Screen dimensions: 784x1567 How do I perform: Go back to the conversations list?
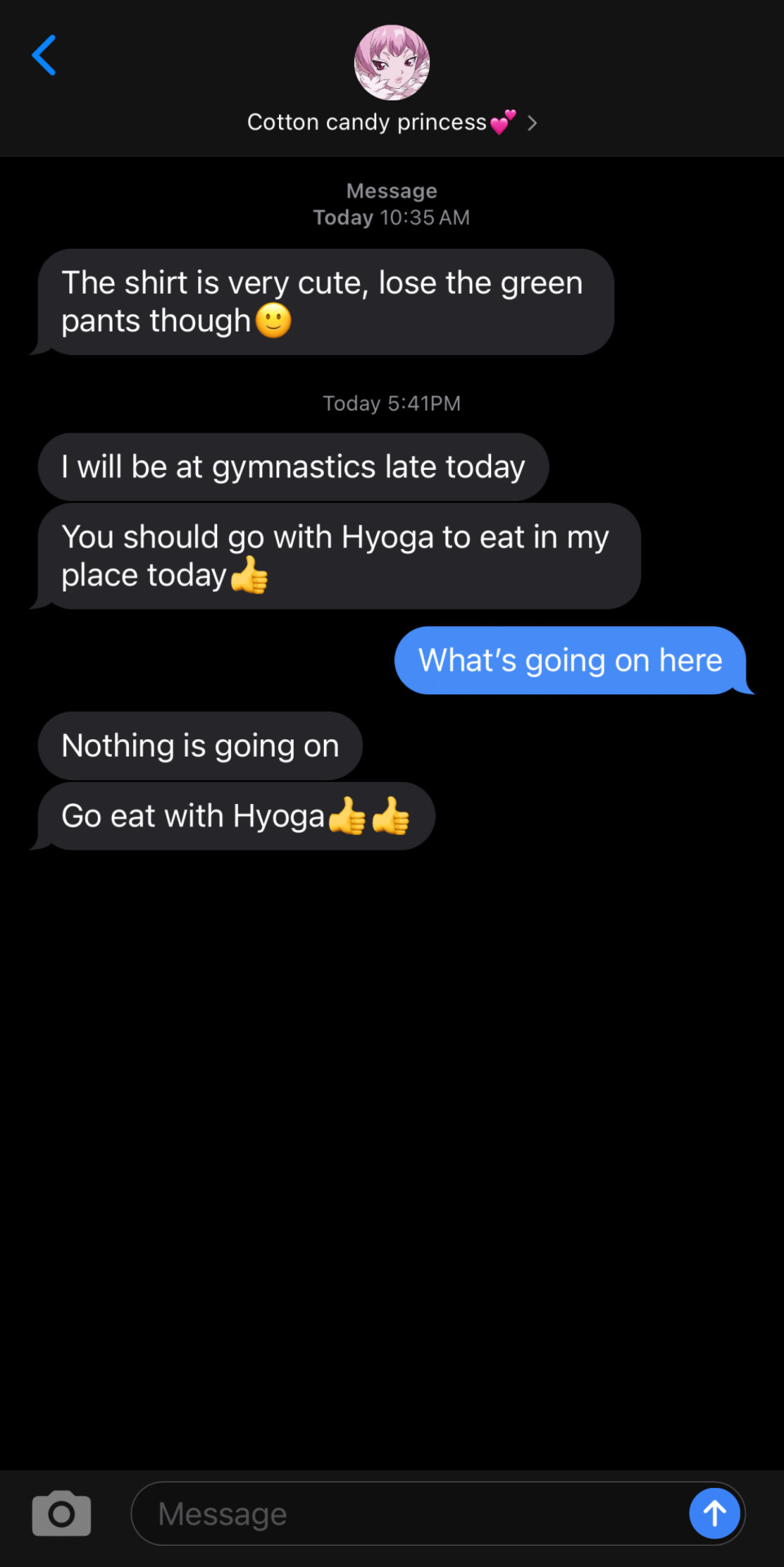pyautogui.click(x=44, y=55)
